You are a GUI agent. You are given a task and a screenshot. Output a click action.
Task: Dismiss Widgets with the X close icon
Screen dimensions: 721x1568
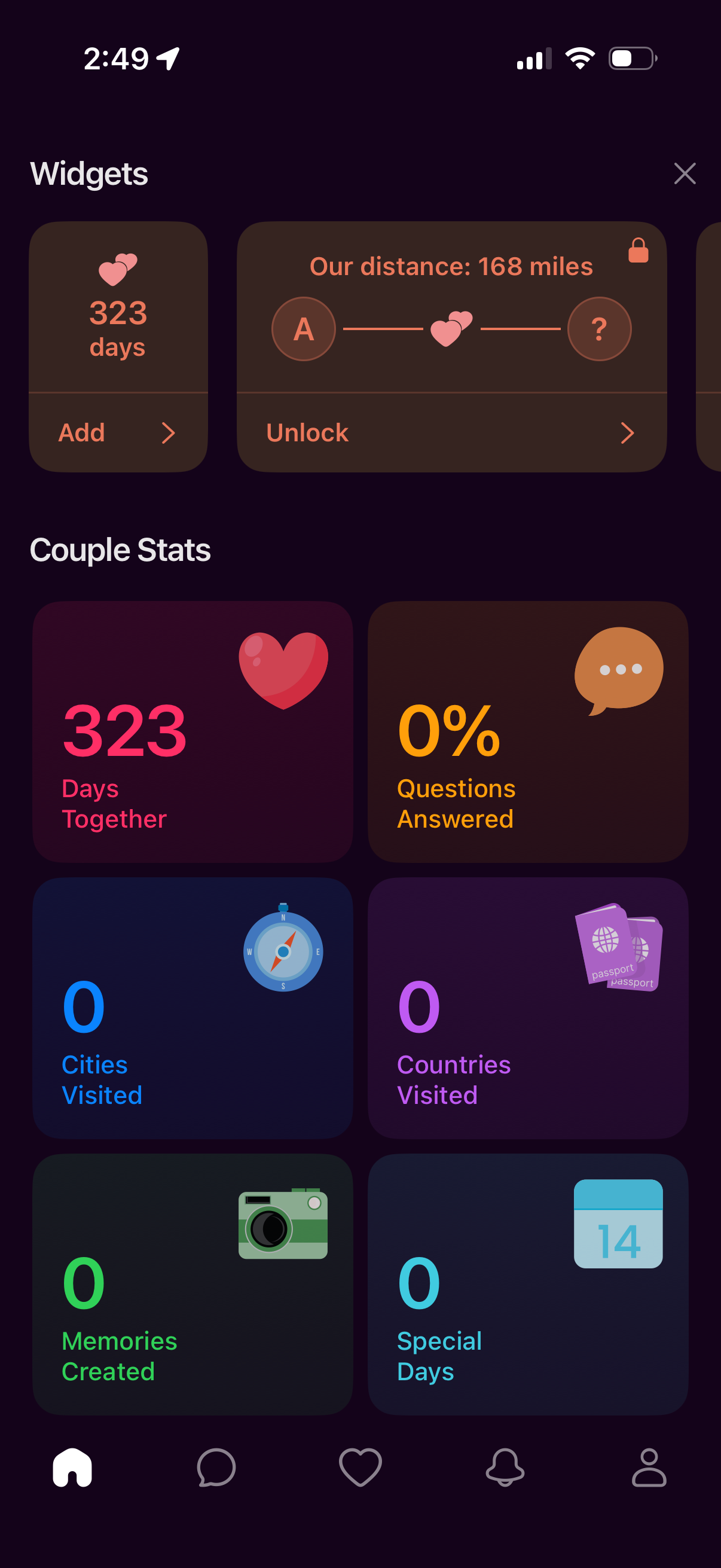685,173
